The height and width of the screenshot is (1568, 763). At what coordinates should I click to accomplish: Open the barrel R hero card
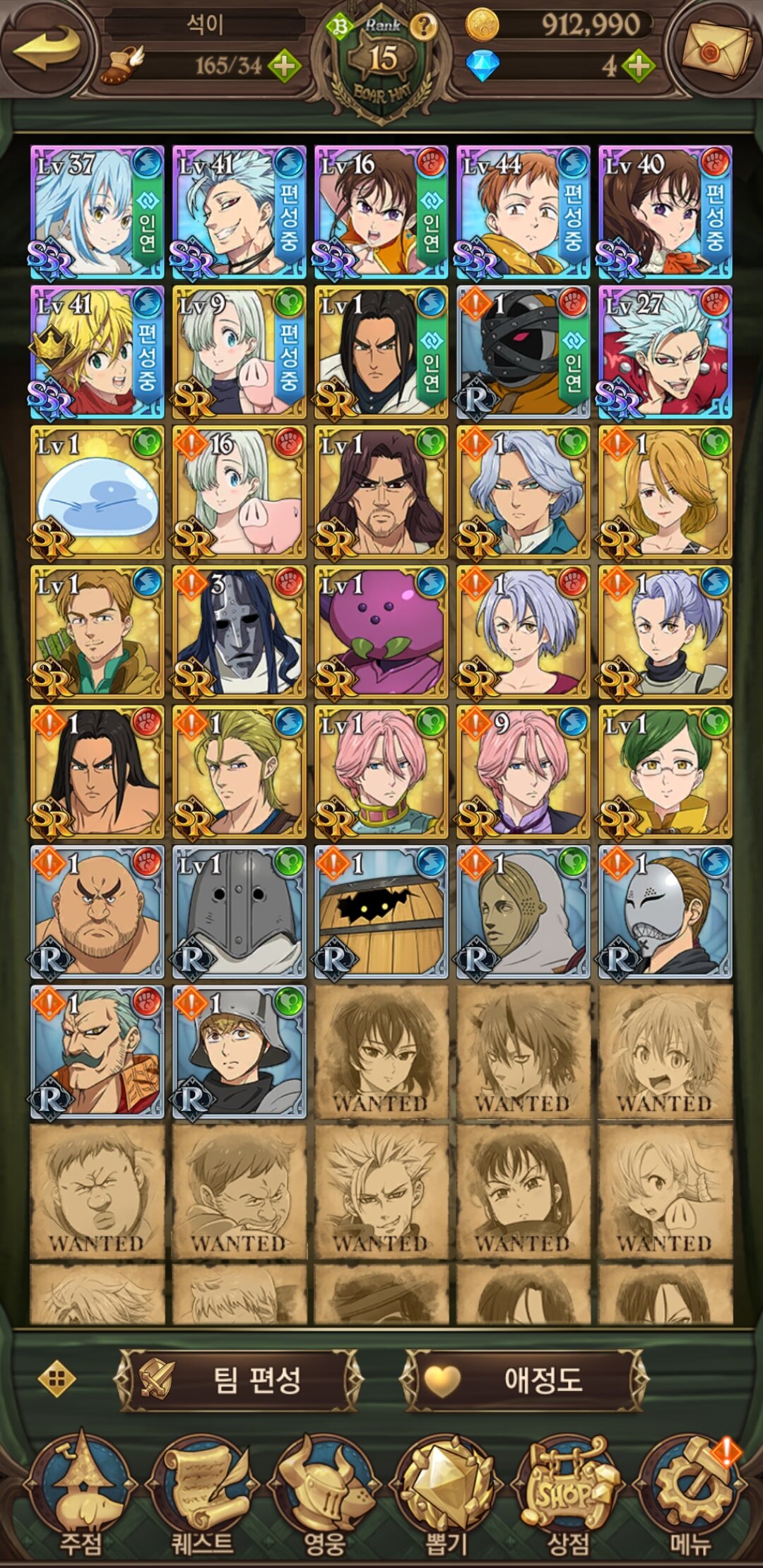[381, 912]
